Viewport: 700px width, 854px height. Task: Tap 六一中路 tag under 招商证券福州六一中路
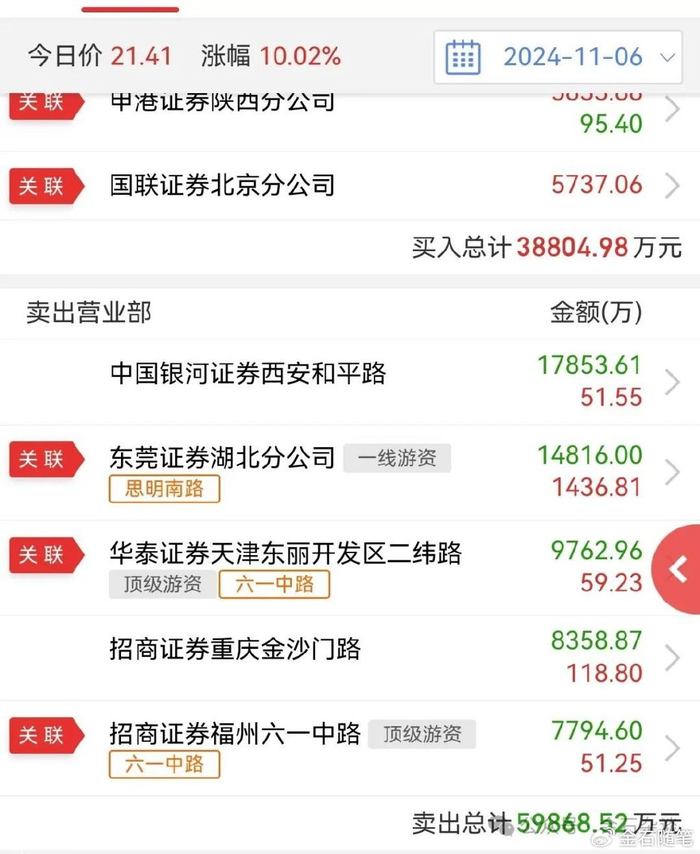[x=164, y=765]
